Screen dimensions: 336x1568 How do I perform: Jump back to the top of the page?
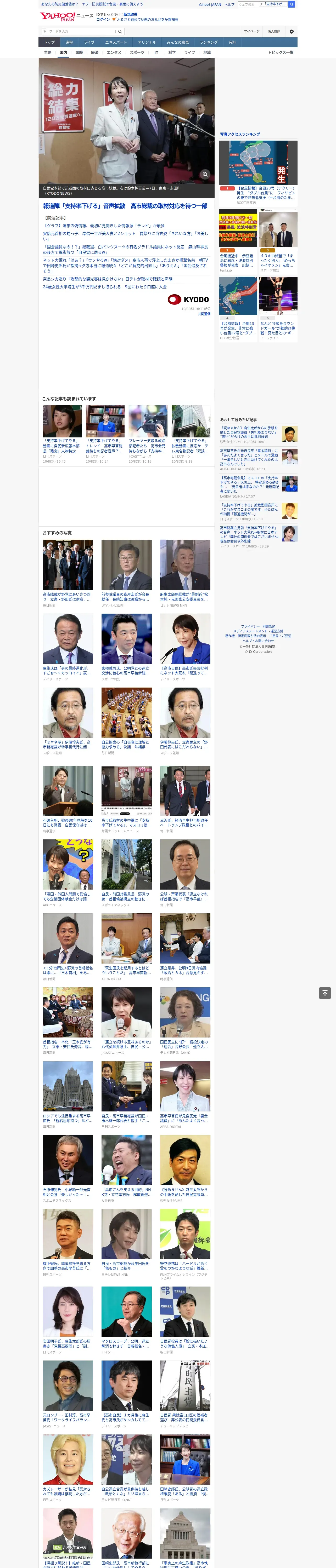point(325,993)
